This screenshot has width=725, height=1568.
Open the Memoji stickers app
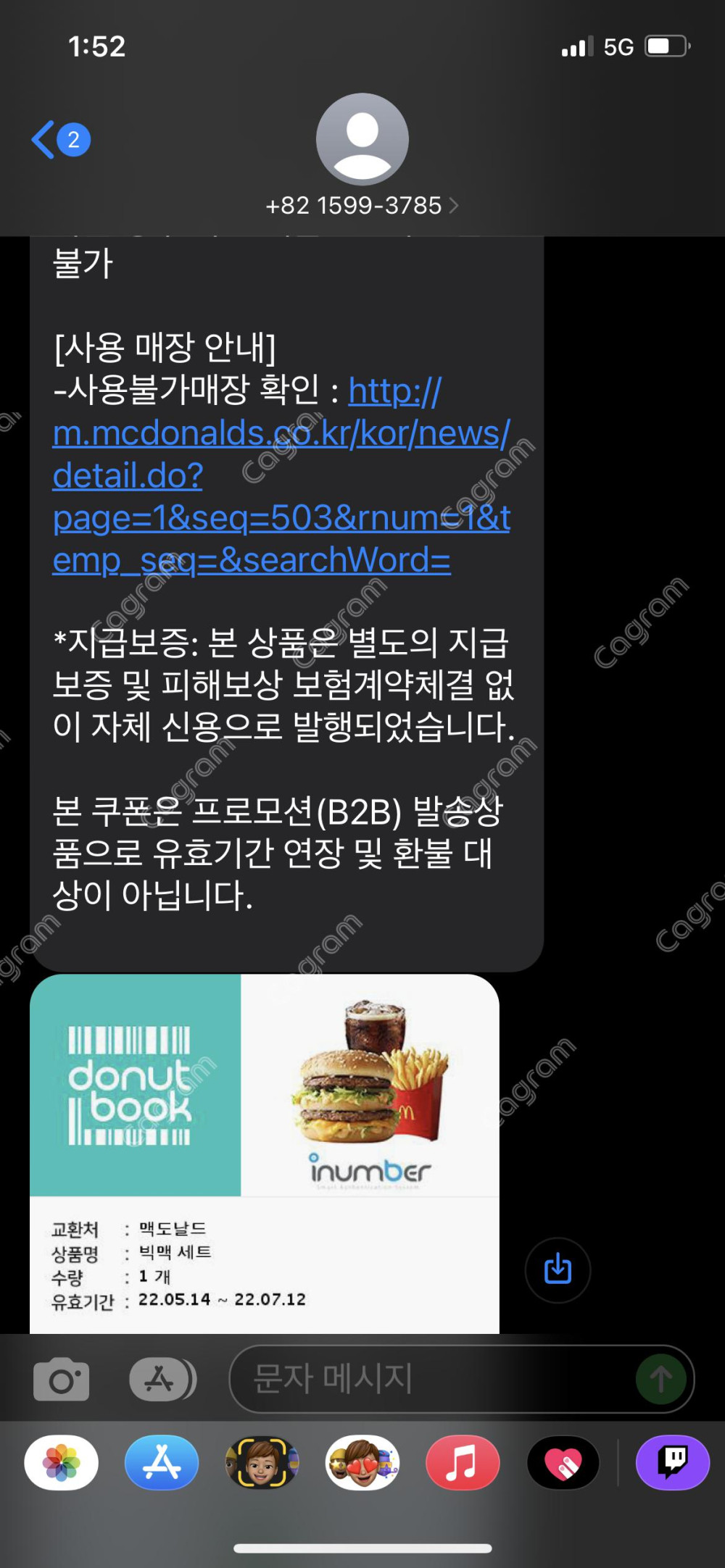362,1462
